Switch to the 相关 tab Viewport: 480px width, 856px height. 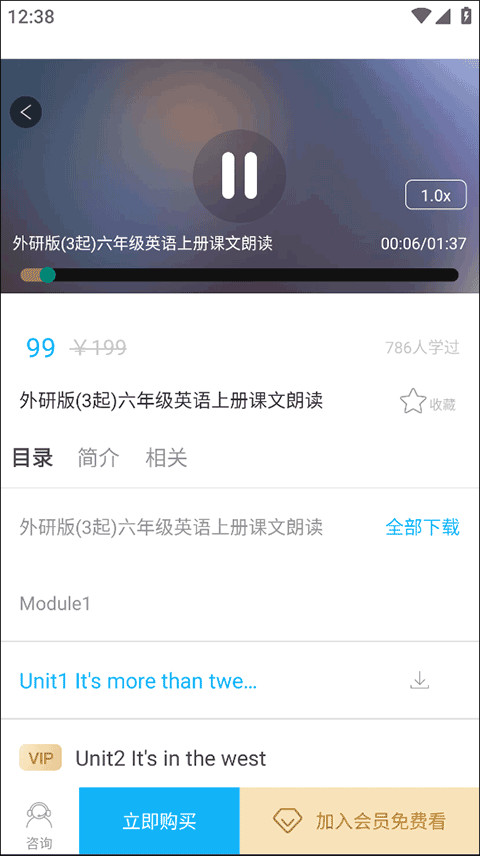(166, 457)
